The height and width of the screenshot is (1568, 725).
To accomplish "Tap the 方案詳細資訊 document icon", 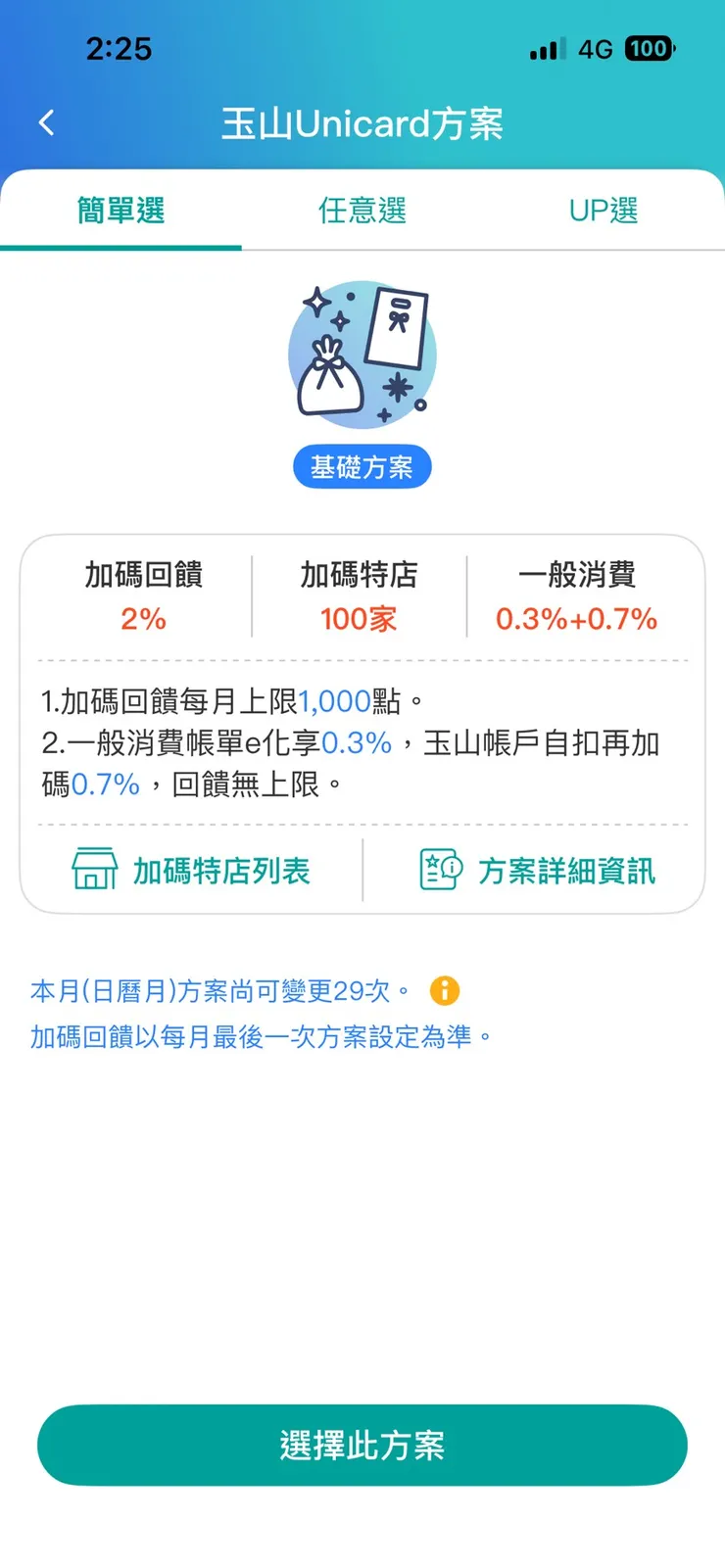I will click(x=440, y=867).
